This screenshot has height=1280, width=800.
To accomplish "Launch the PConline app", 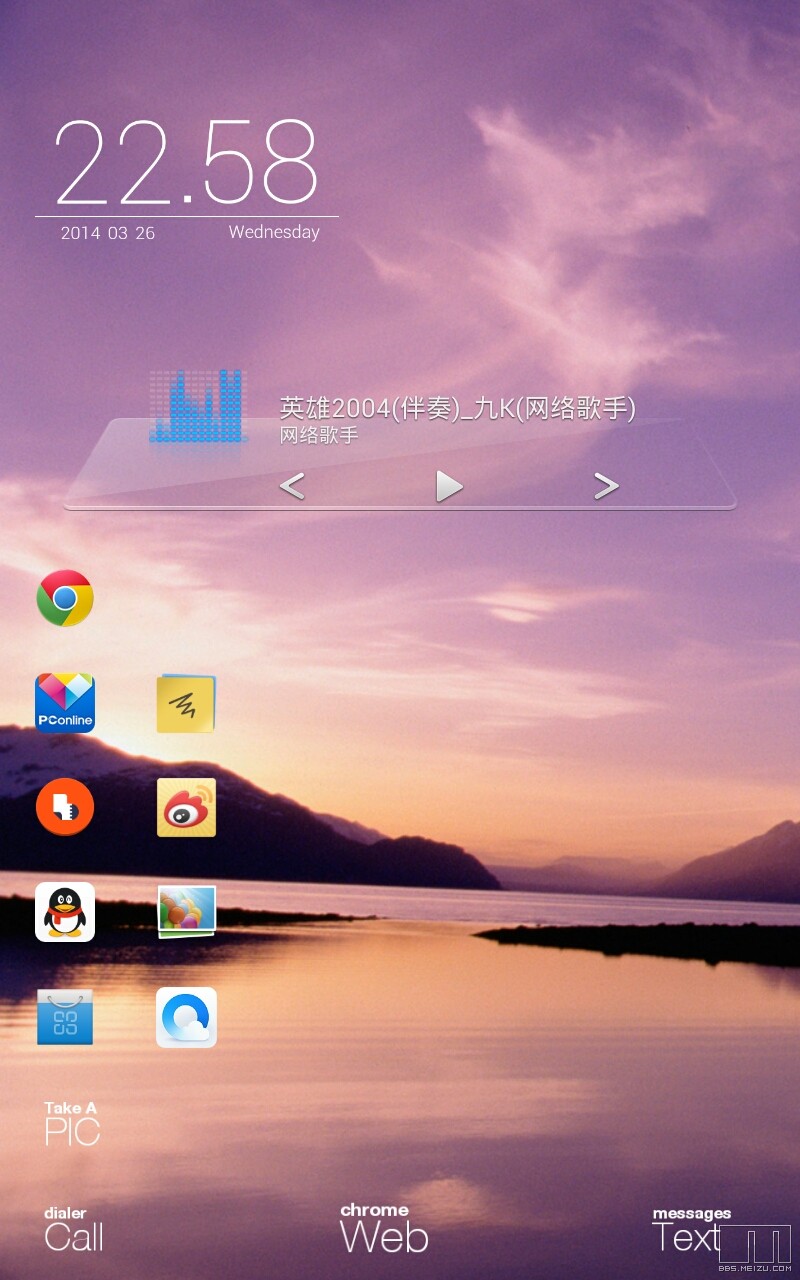I will [65, 703].
